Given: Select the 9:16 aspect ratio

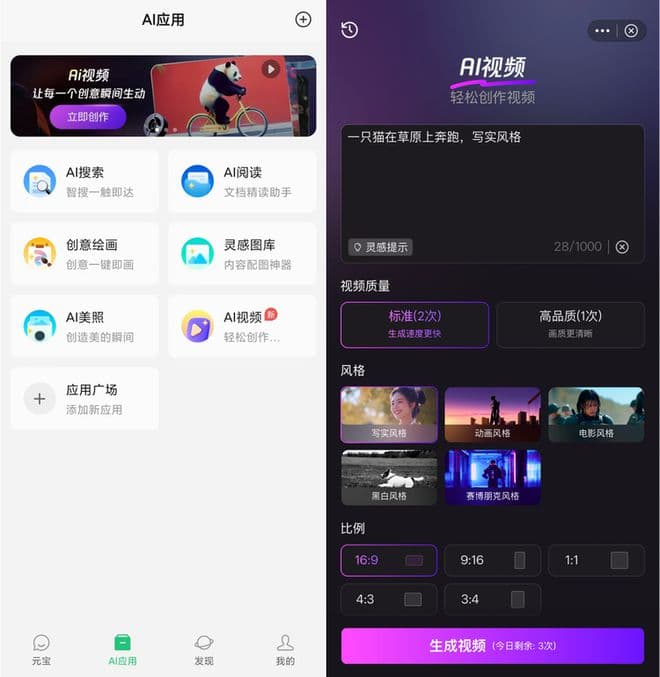Looking at the screenshot, I should tap(492, 560).
